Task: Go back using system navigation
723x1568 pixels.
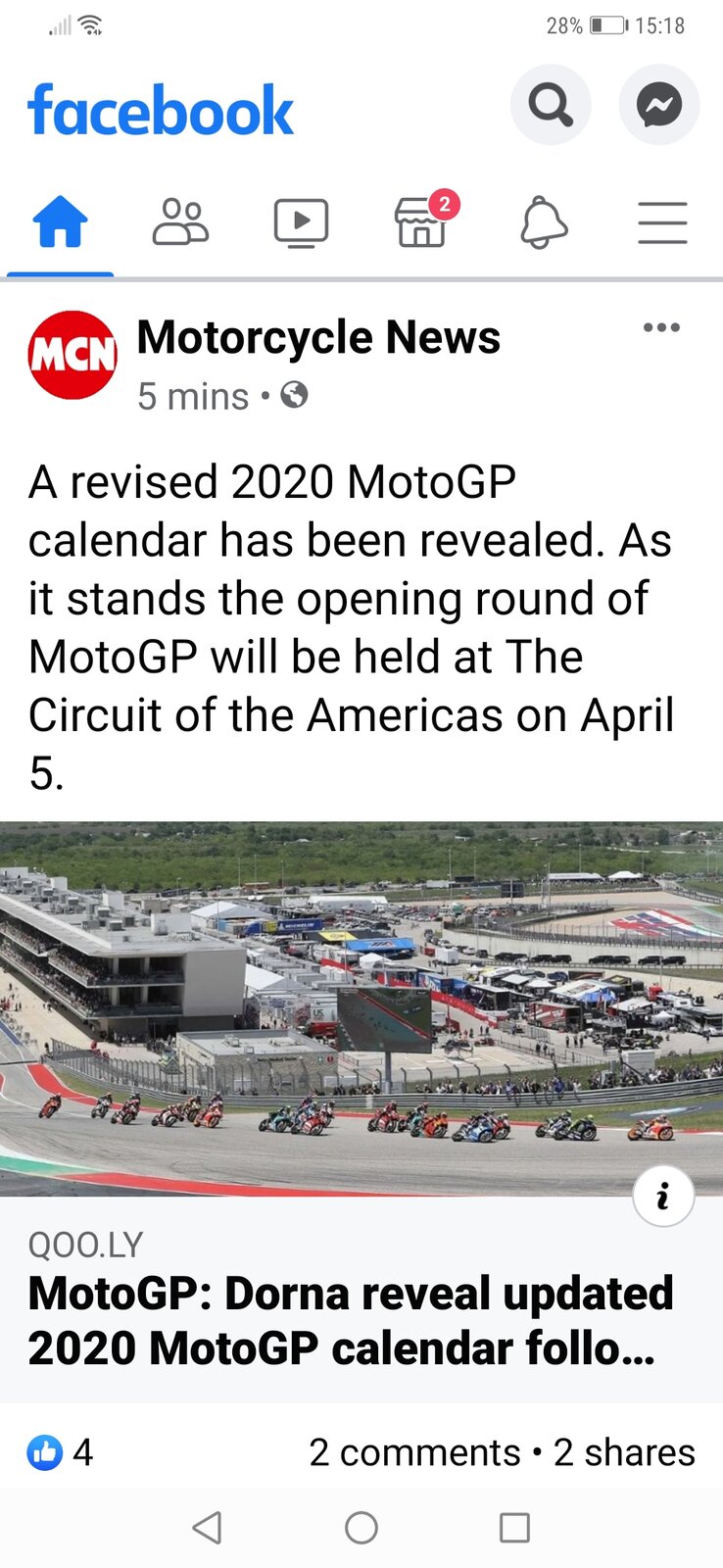Action: (208, 1527)
